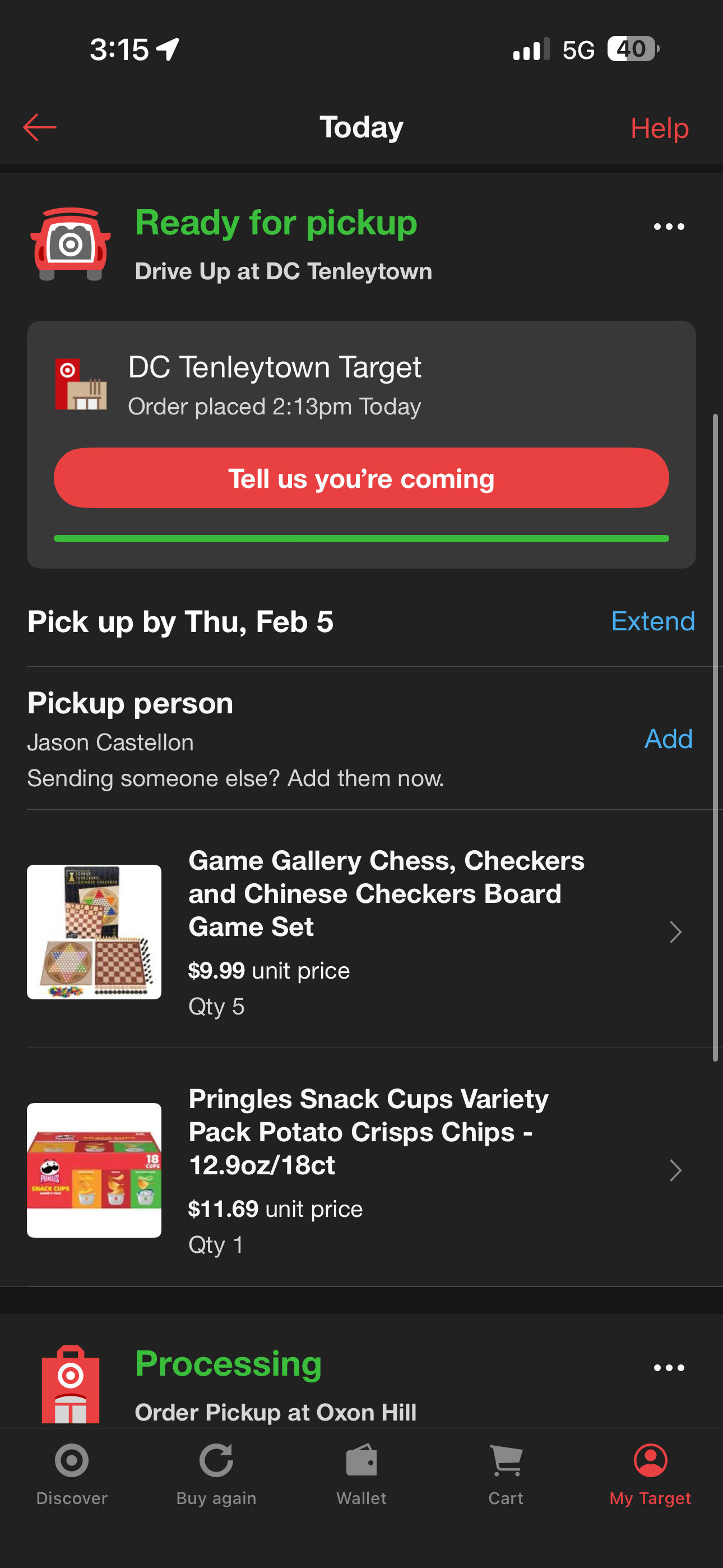Open Help in the top bar
The image size is (723, 1568).
[x=659, y=128]
